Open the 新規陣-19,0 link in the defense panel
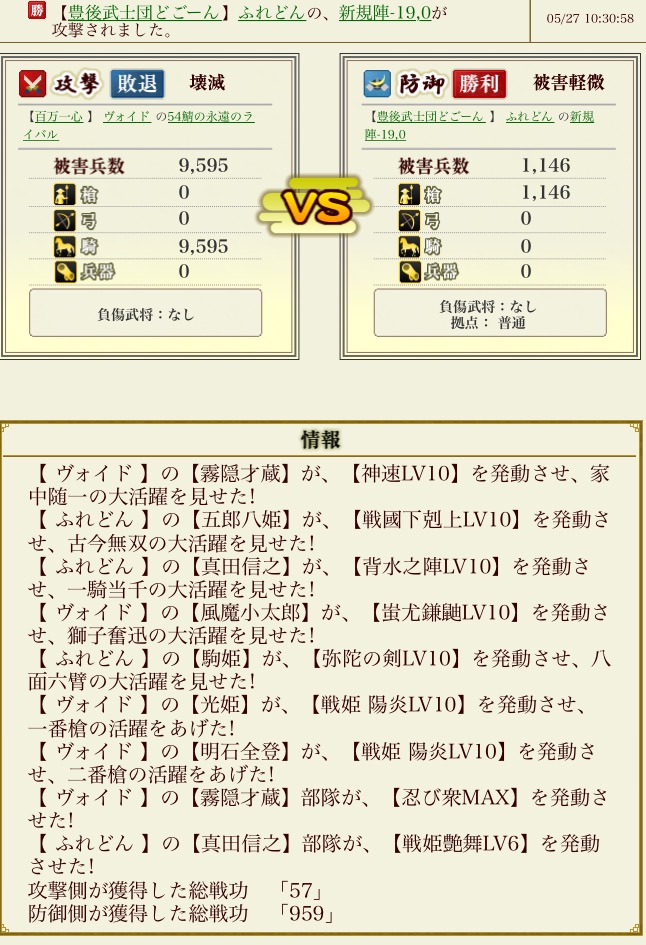Screen dimensions: 646x945 (582, 117)
